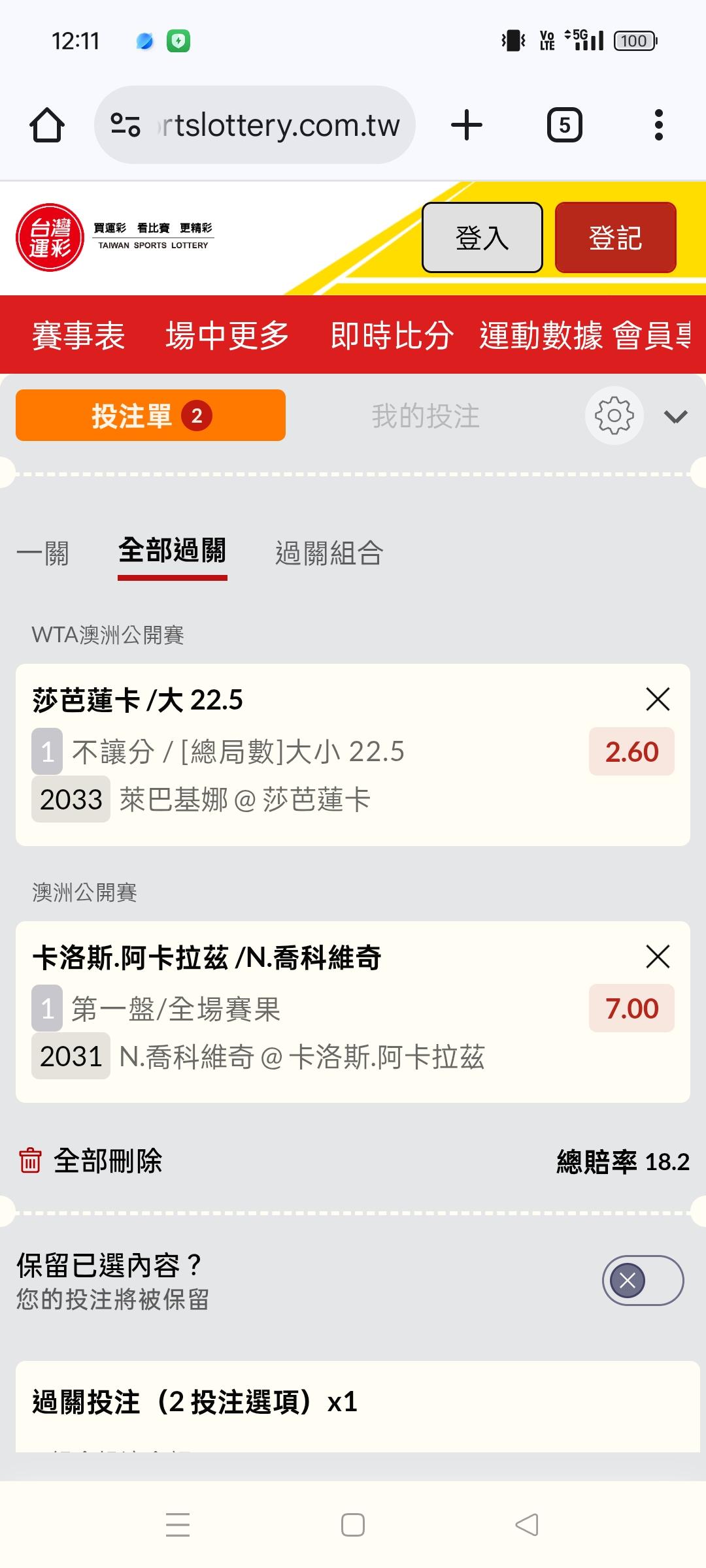Open the browser overflow menu
This screenshot has height=1568, width=706.
coord(658,125)
